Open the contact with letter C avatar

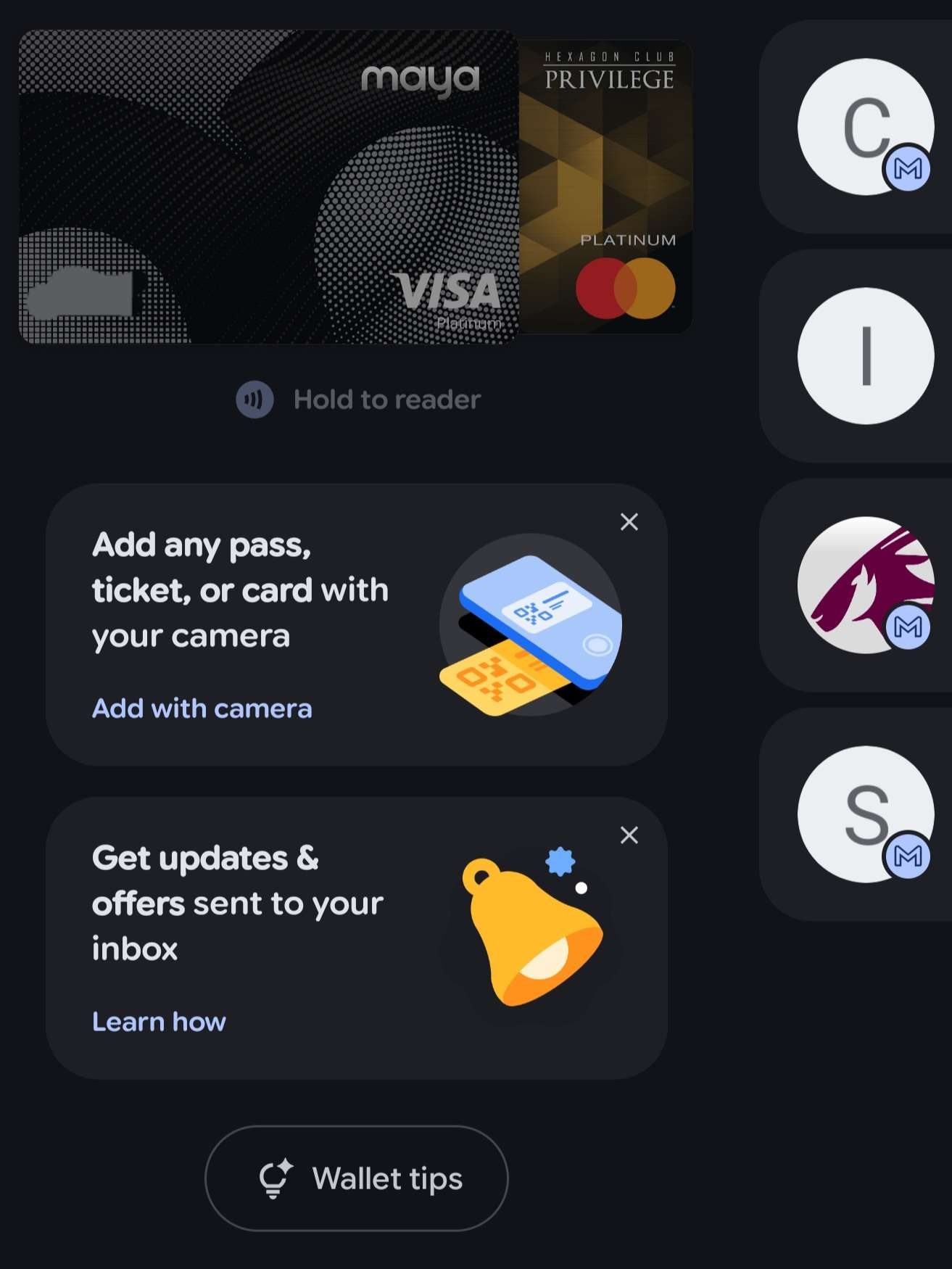(866, 127)
